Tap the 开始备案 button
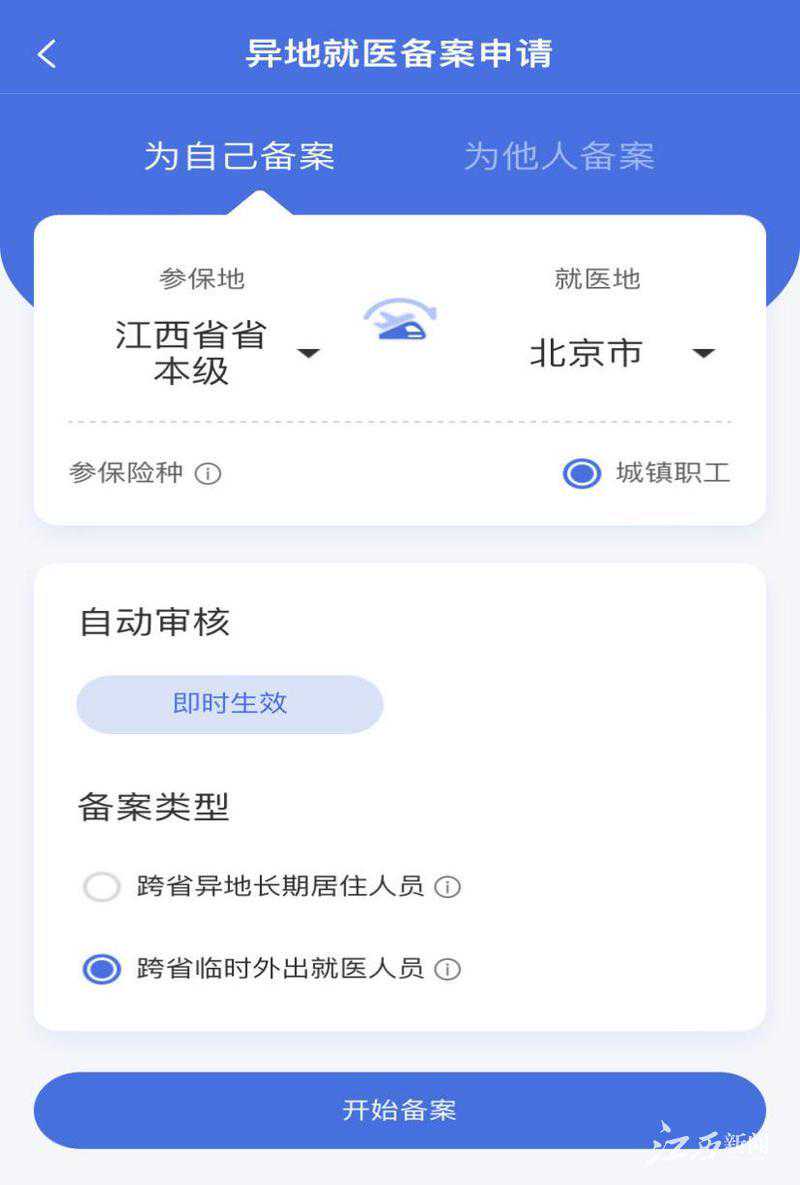The width and height of the screenshot is (800, 1185). pos(400,1110)
